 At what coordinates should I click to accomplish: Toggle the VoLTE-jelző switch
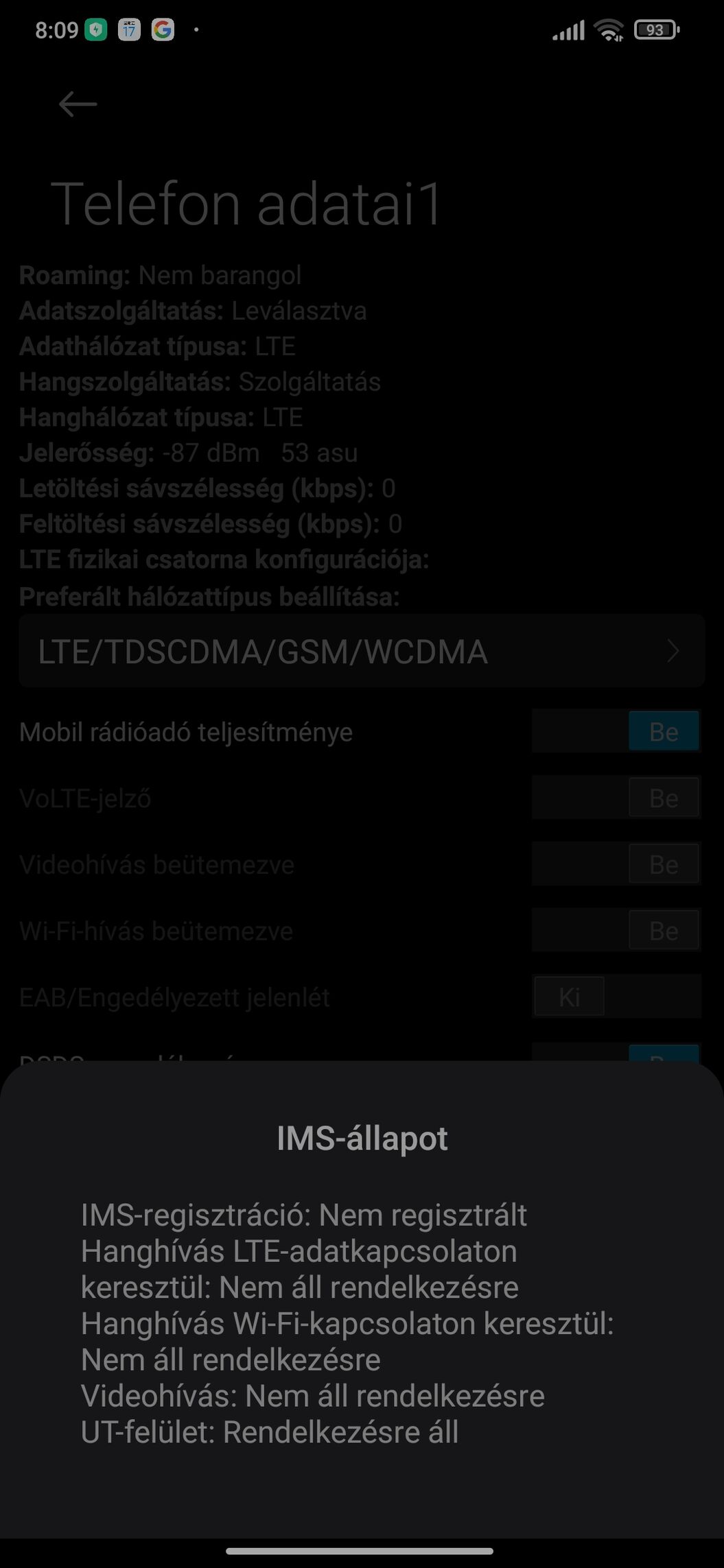[x=616, y=798]
